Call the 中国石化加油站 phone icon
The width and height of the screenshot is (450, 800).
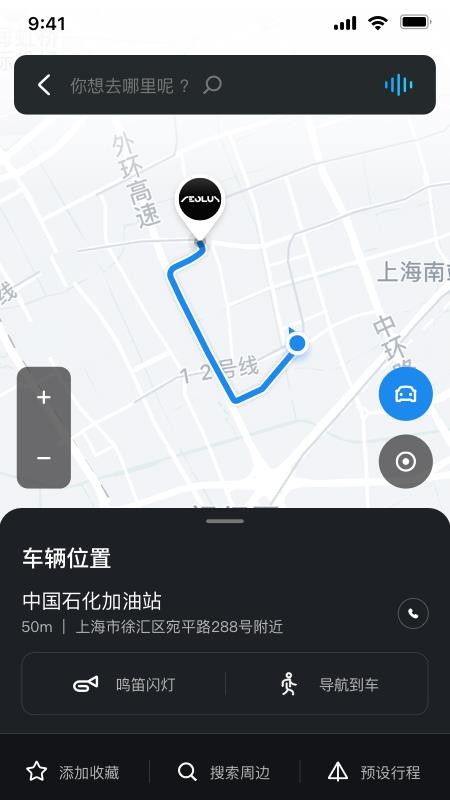tap(413, 613)
